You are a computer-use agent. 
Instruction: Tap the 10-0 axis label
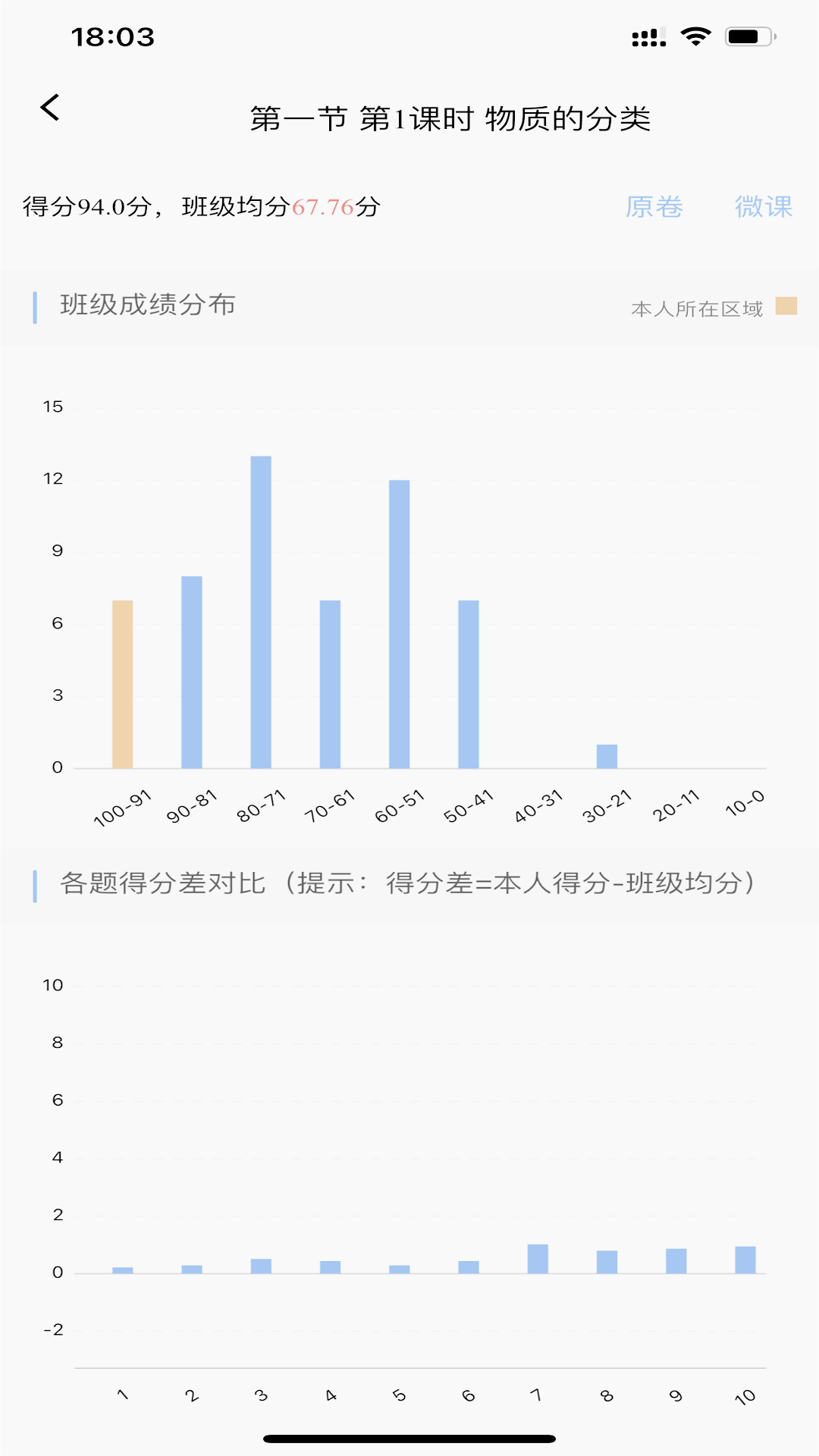point(745,804)
